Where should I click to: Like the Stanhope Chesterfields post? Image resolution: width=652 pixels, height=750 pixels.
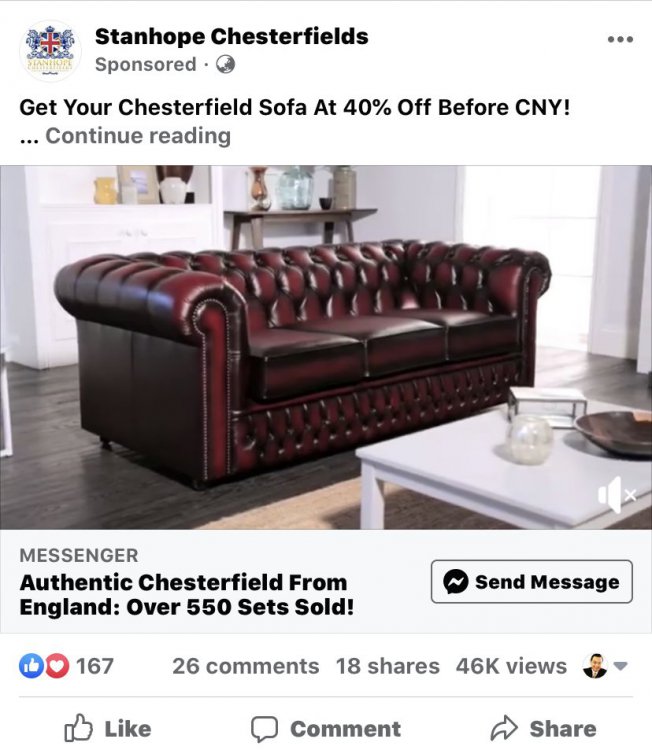coord(107,729)
